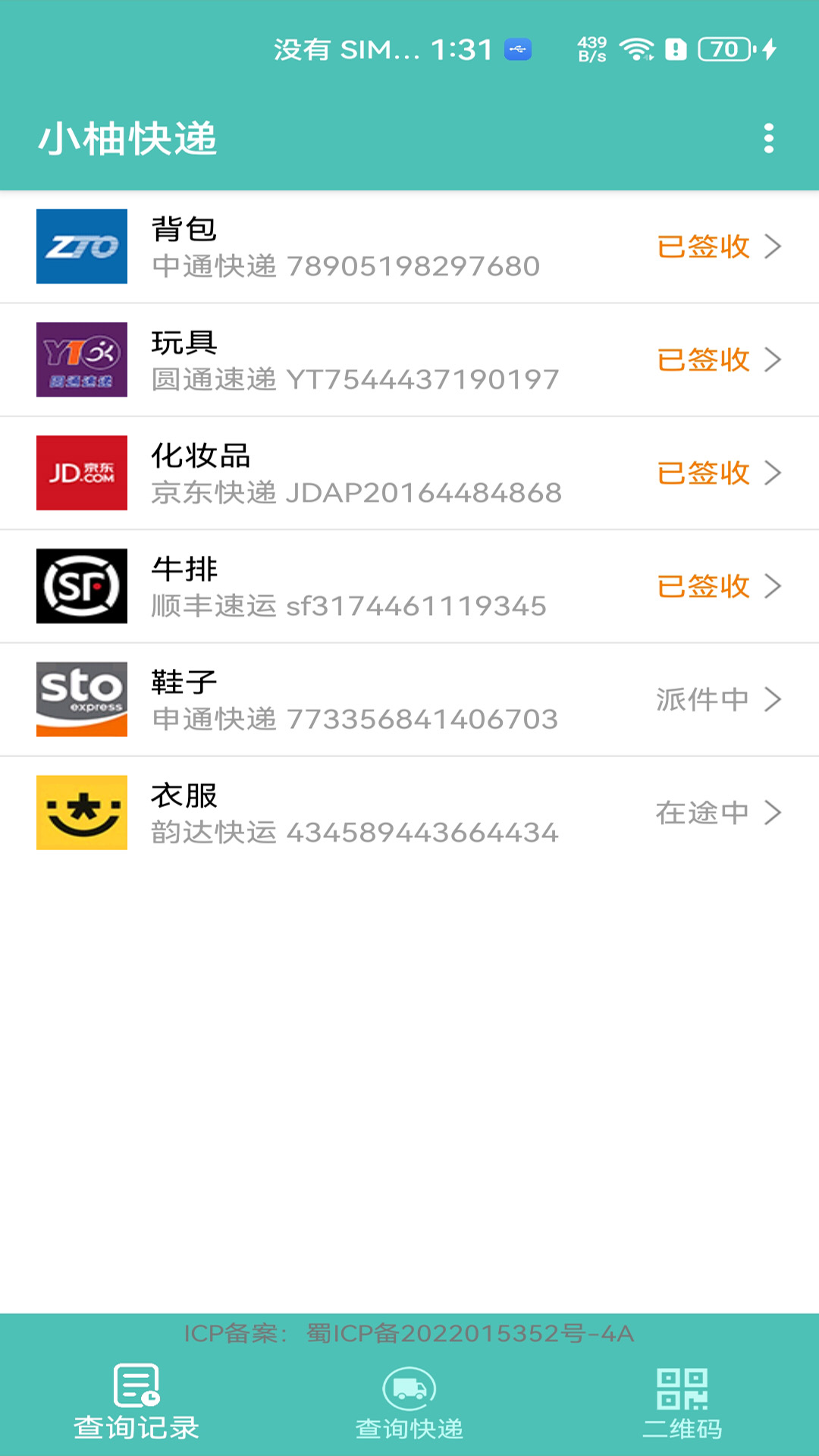
Task: Open the ICP 备案 registration link
Action: pos(409,1333)
